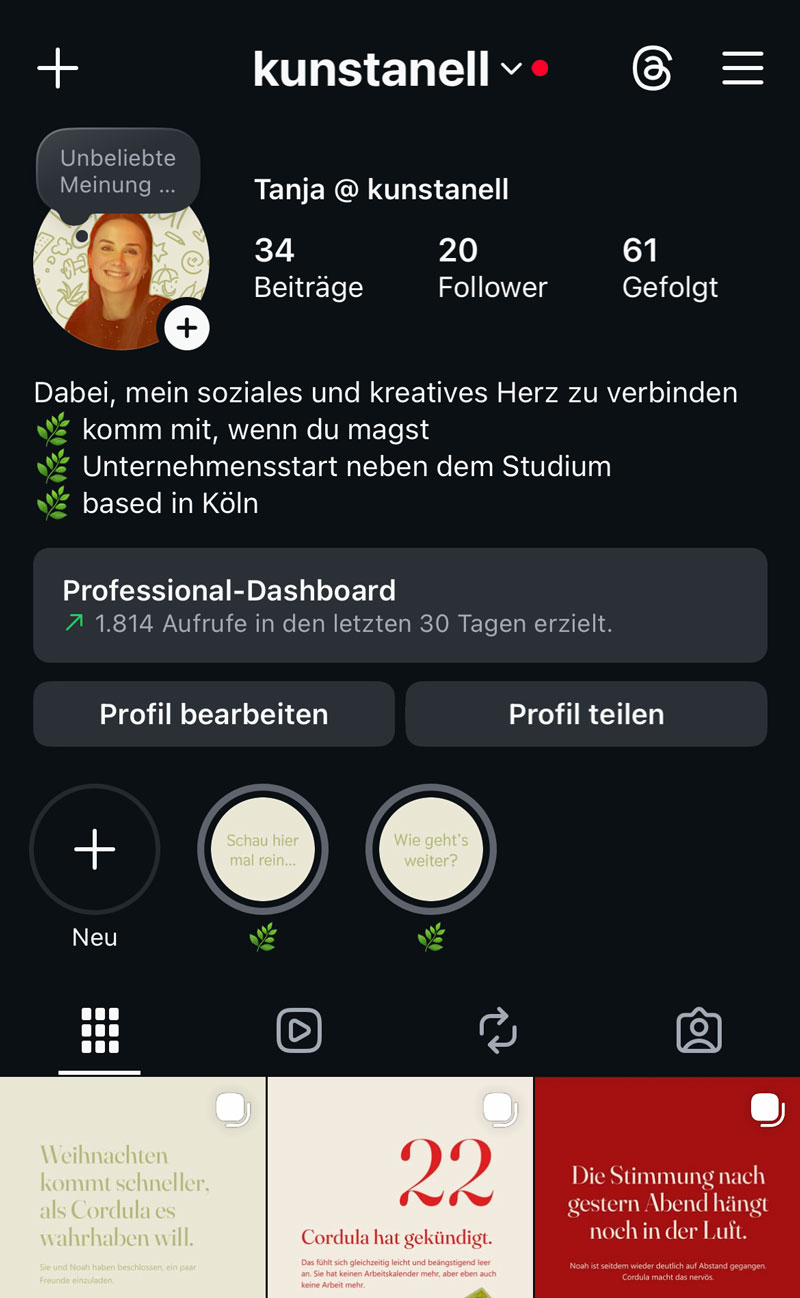800x1298 pixels.
Task: Click 'Profil teilen'
Action: (x=586, y=714)
